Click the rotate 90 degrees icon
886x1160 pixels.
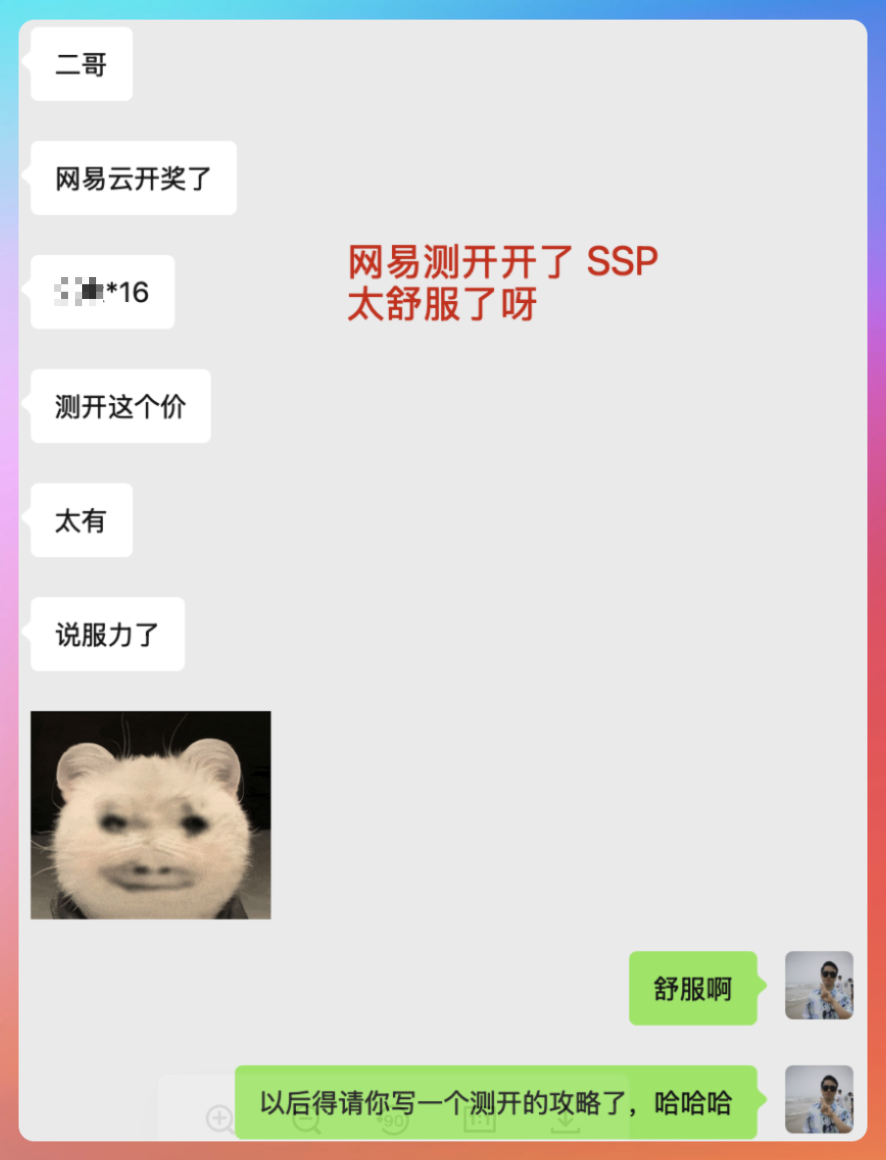tap(391, 1120)
